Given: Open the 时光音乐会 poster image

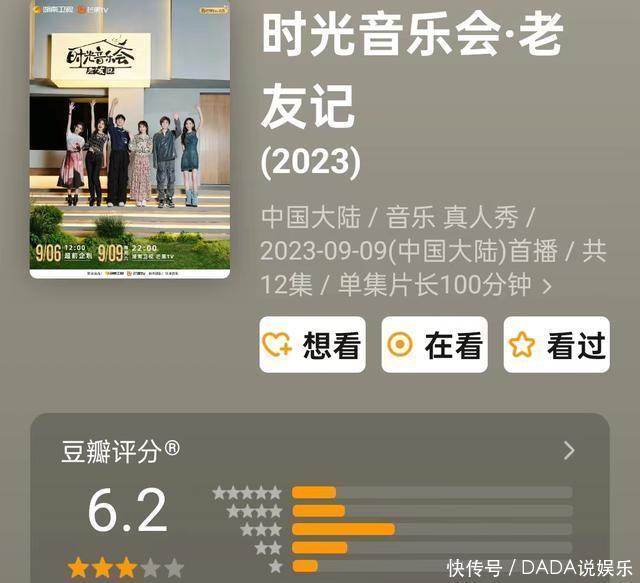Looking at the screenshot, I should point(131,139).
